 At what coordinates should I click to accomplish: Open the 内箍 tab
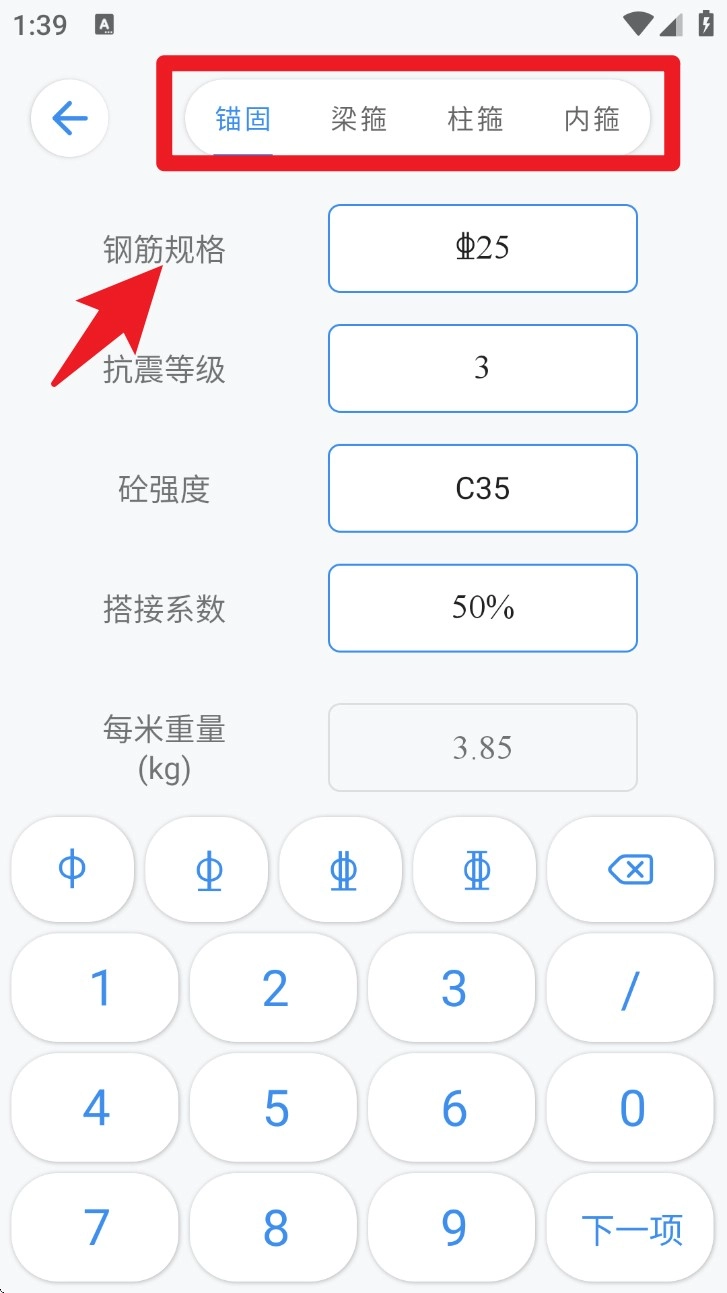point(592,120)
